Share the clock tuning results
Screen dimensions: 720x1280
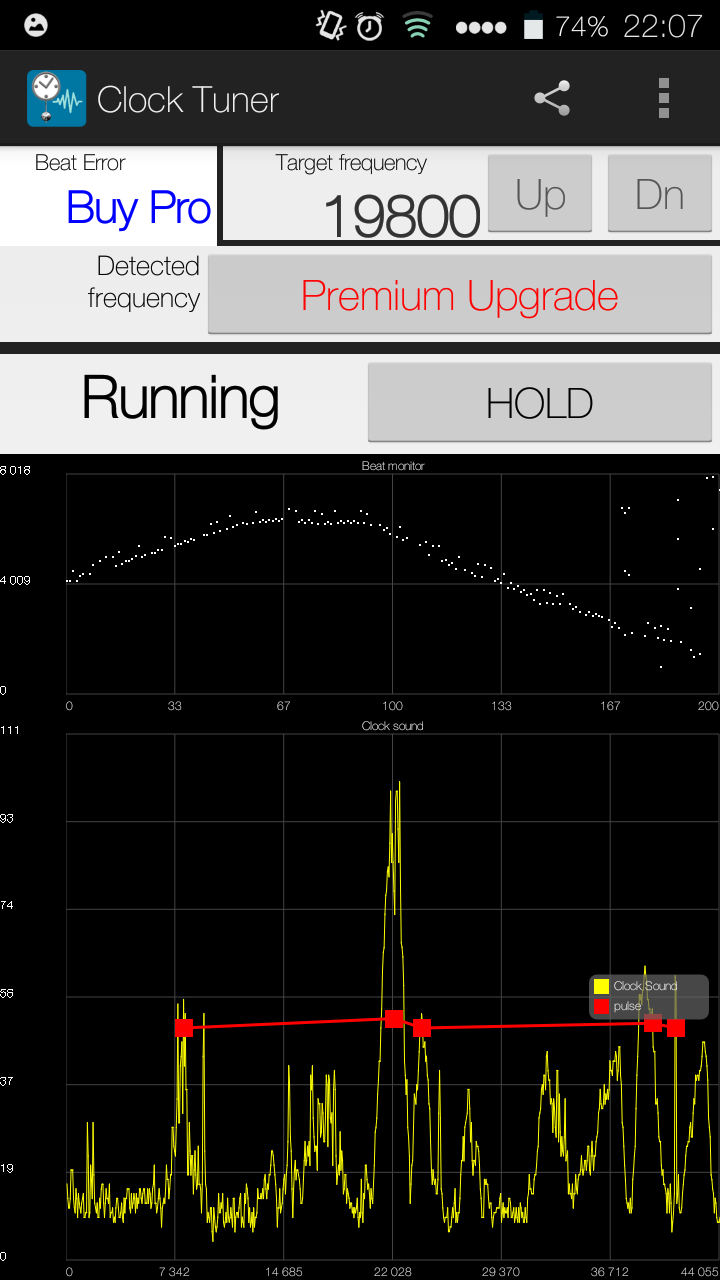coord(552,99)
